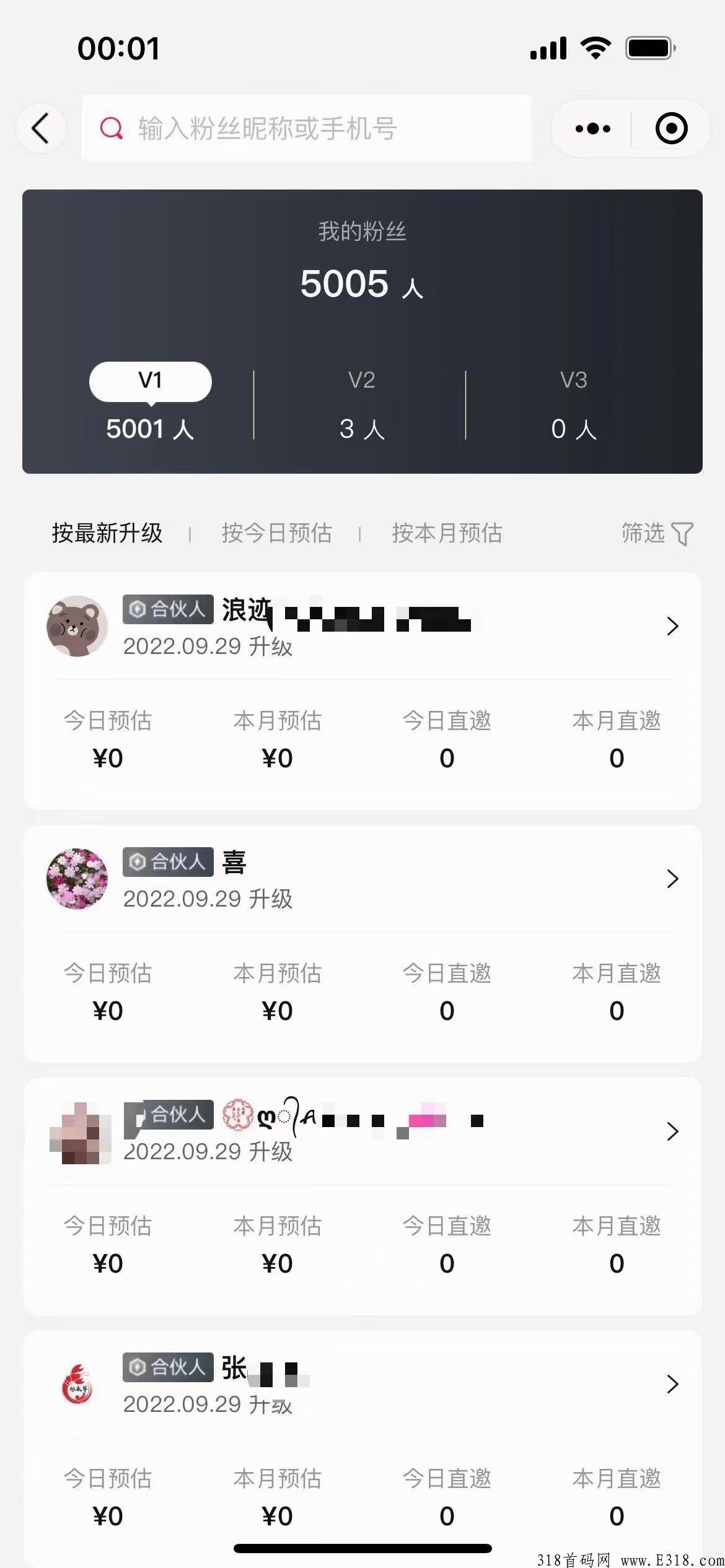Screen dimensions: 725x1568
Task: Expand details for the 浪迹 entry
Action: pyautogui.click(x=672, y=626)
